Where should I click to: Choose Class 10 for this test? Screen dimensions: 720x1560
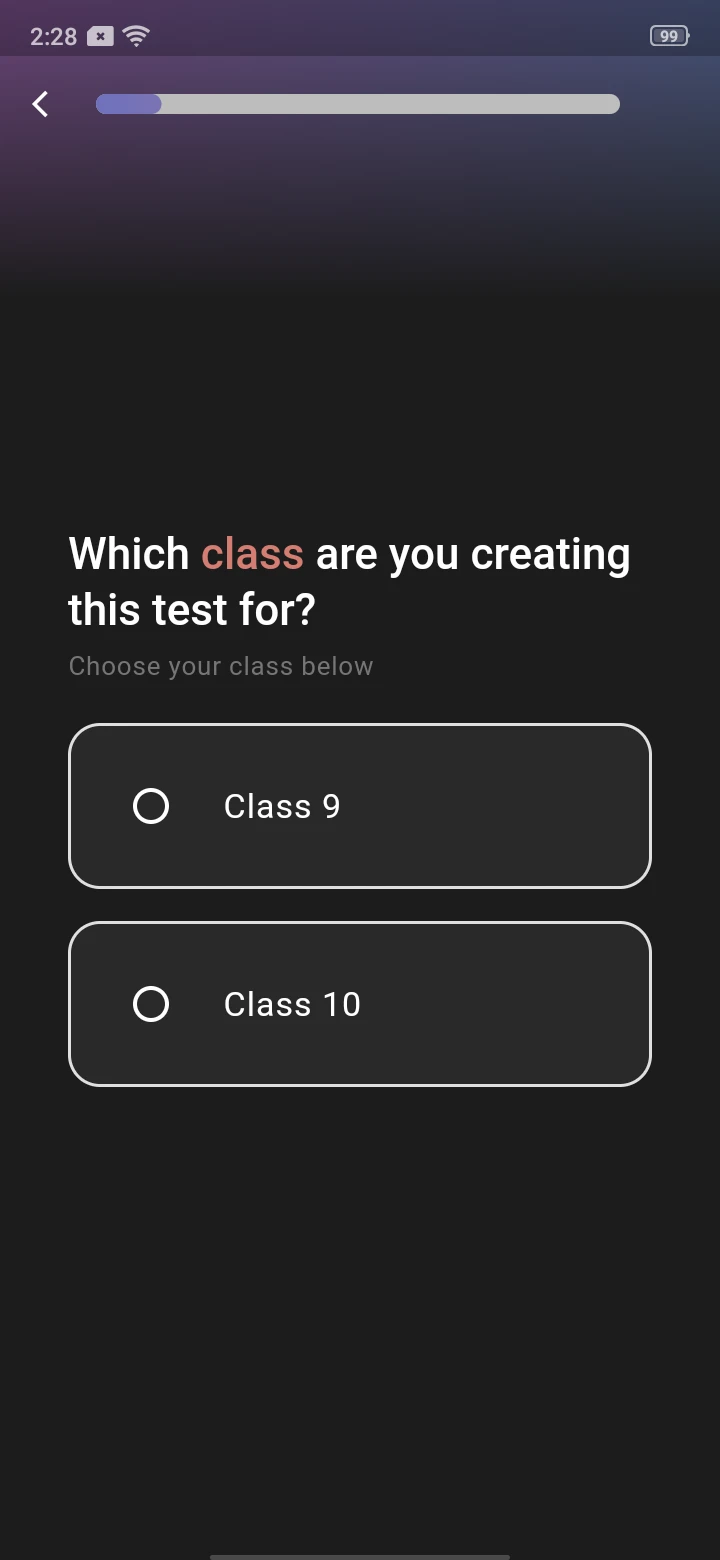[x=359, y=1004]
